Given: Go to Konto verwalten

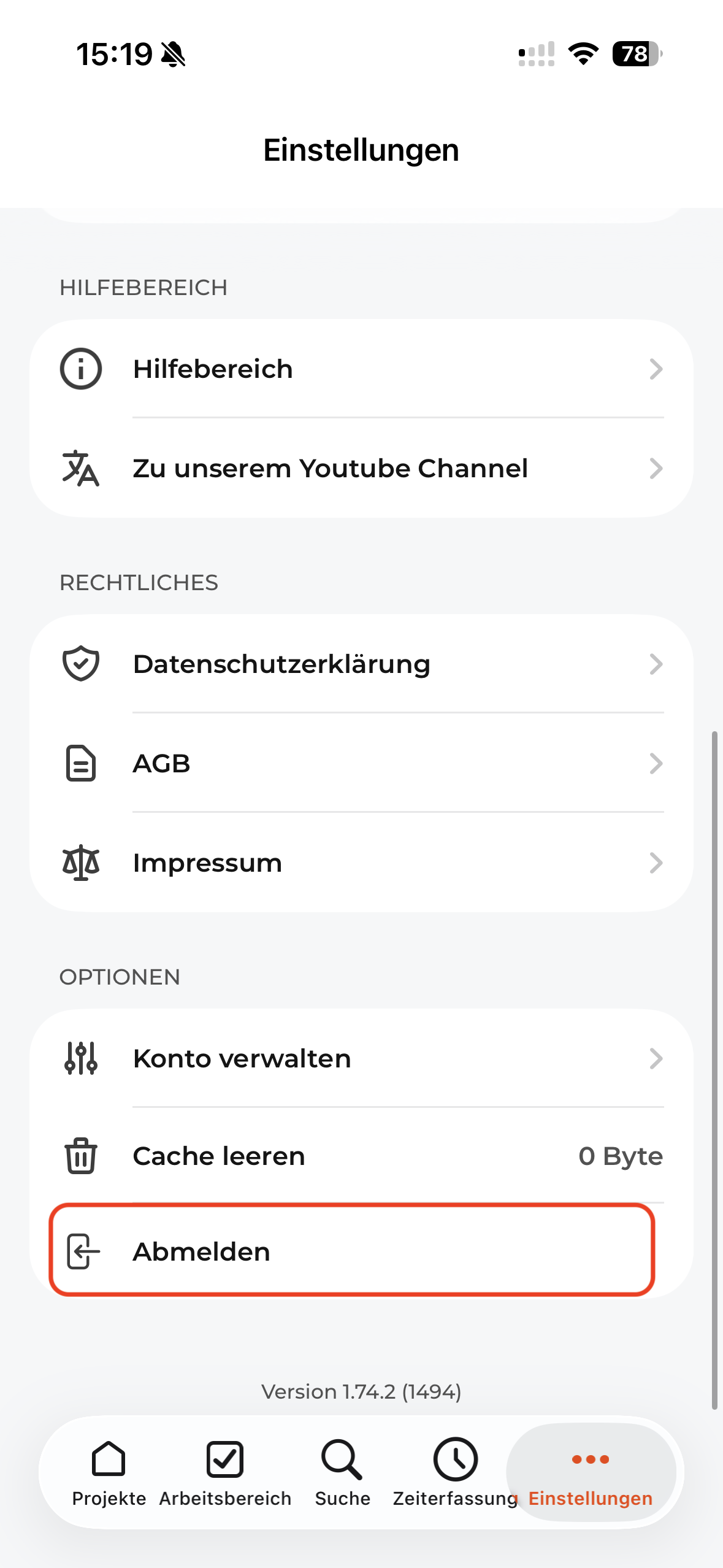Looking at the screenshot, I should point(361,1058).
